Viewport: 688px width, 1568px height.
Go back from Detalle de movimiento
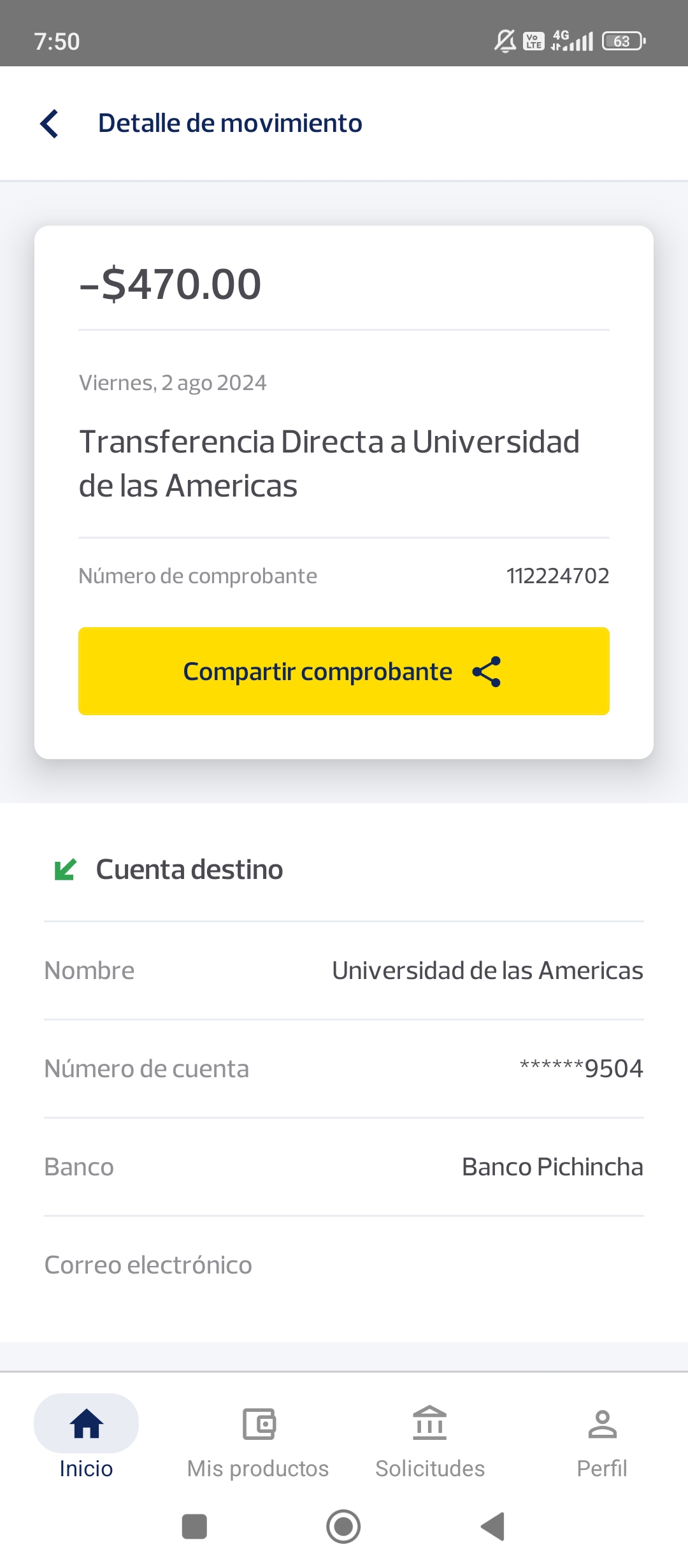pyautogui.click(x=50, y=124)
